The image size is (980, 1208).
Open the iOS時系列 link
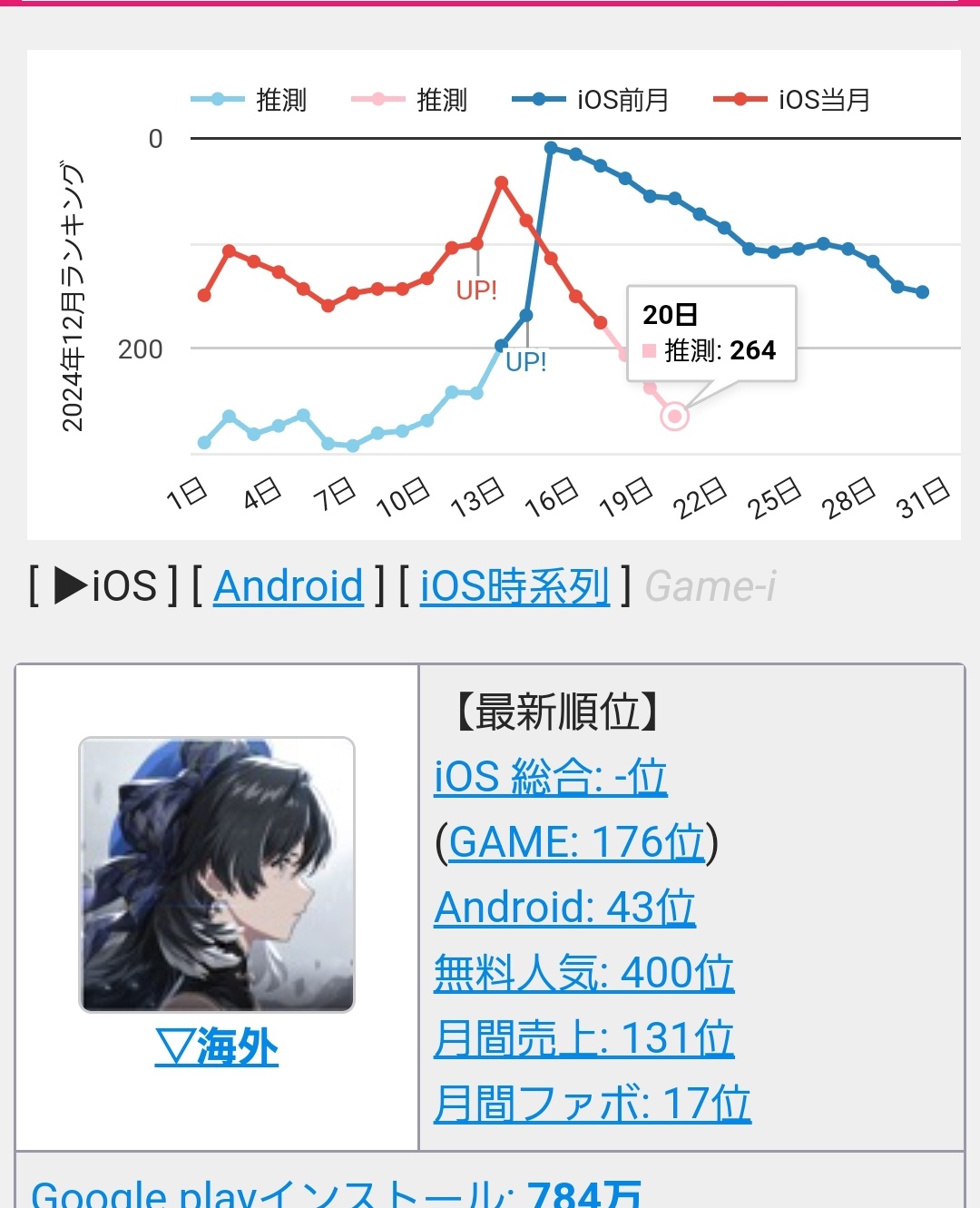(514, 585)
